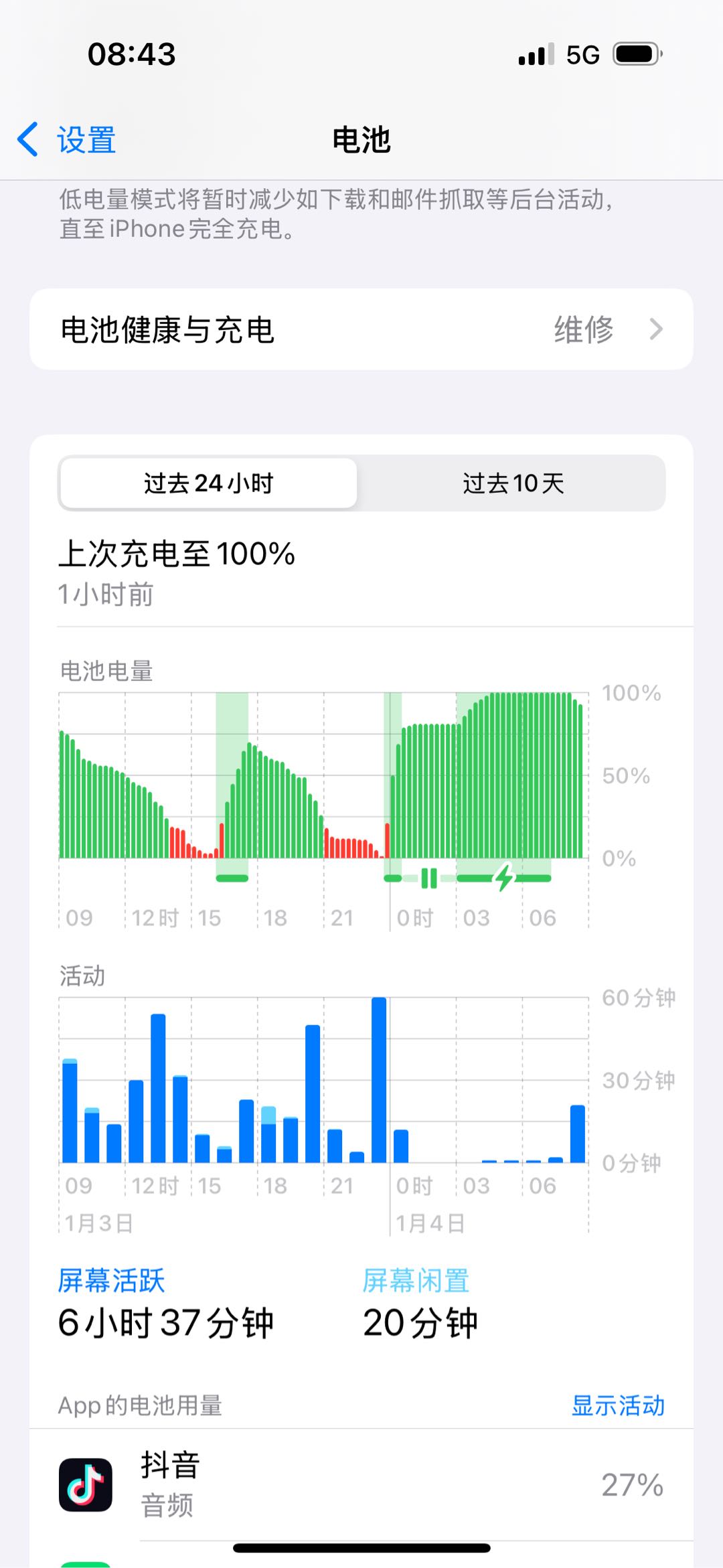Screen dimensions: 723x1568
Task: Tap the 屏幕活跃 usage filter
Action: (112, 1281)
